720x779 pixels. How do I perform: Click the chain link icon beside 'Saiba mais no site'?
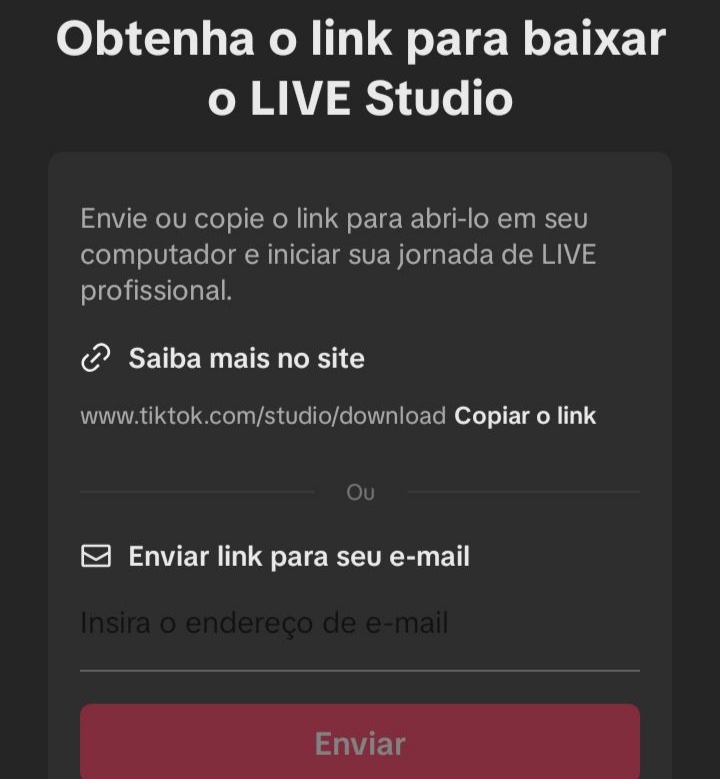point(95,357)
